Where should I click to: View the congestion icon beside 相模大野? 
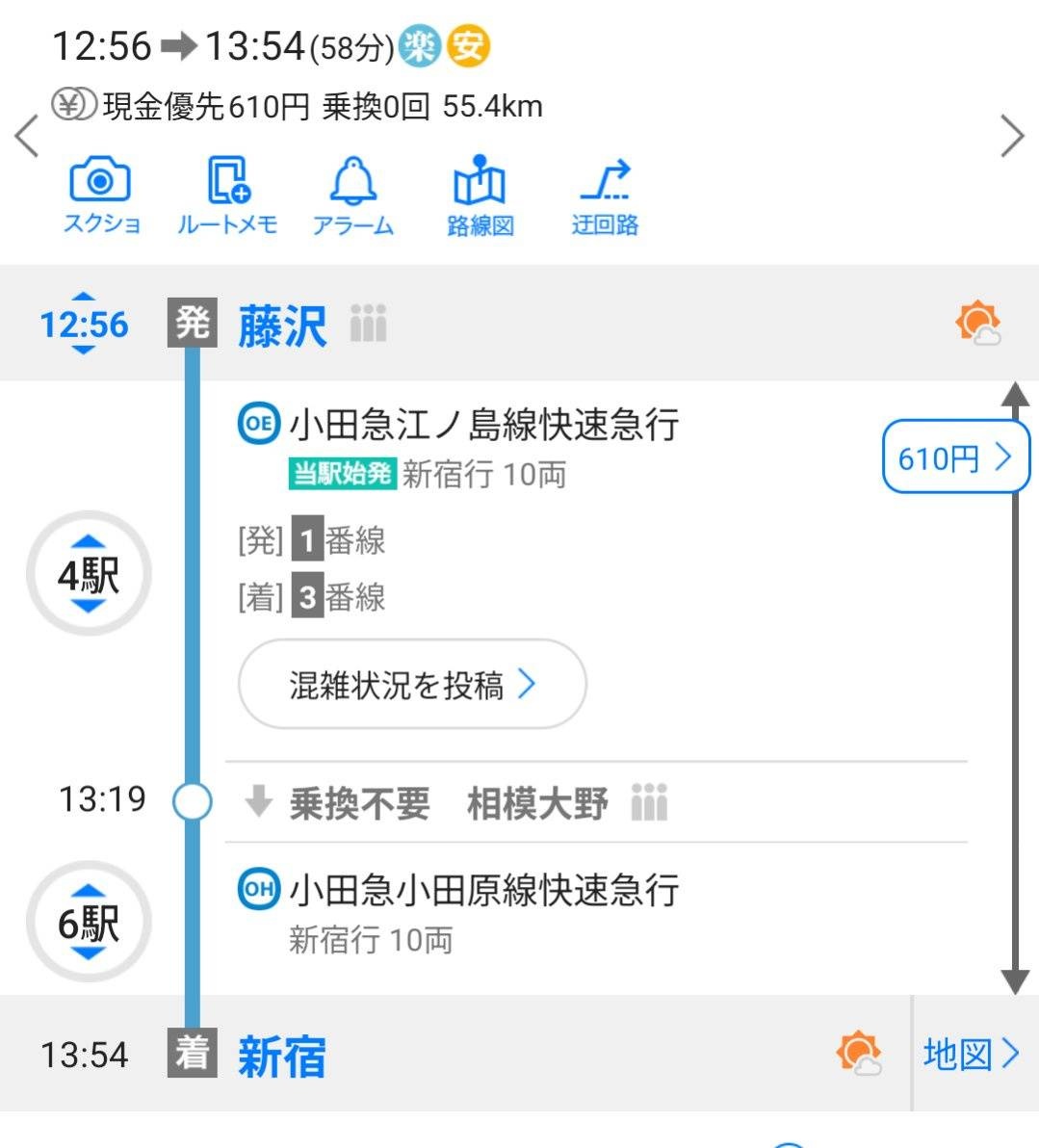click(649, 802)
